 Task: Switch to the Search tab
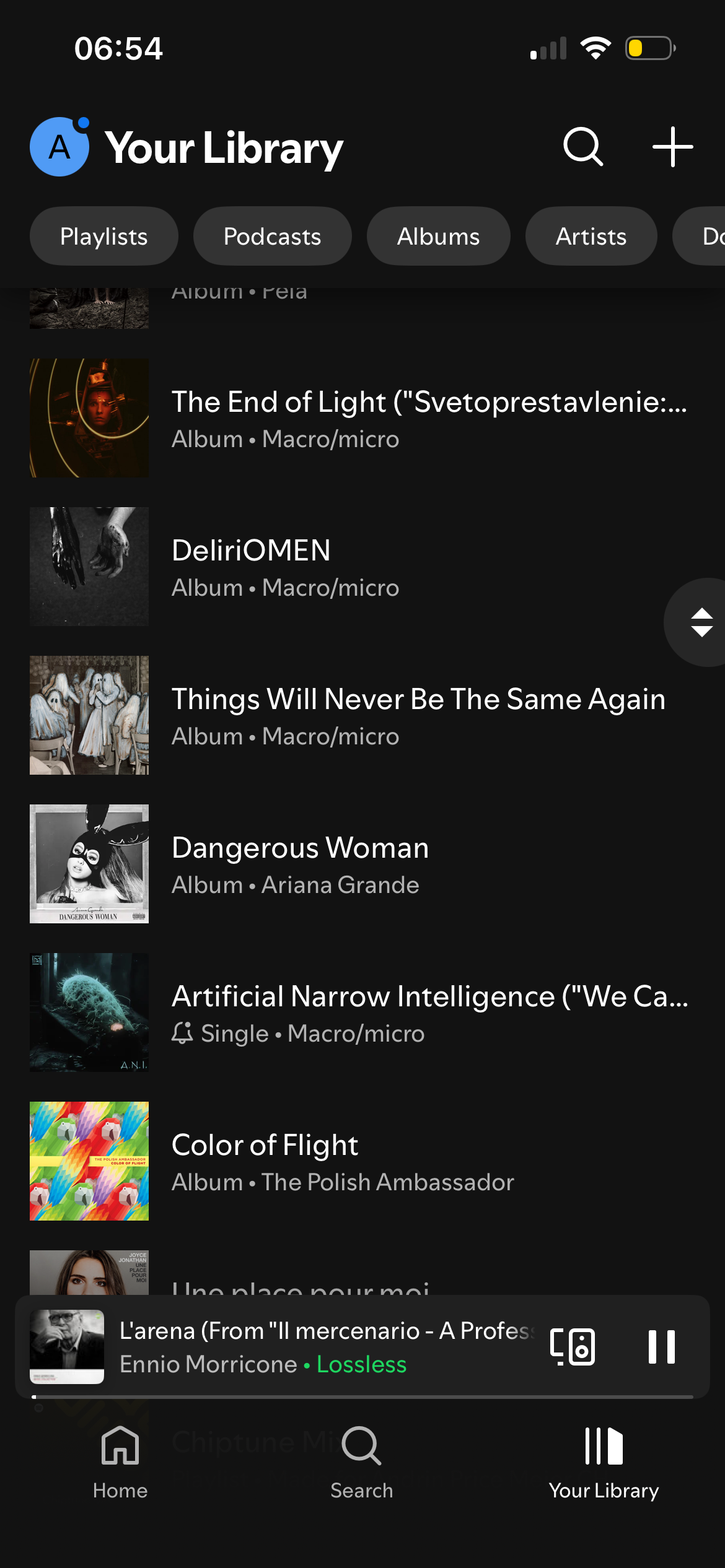pos(362,1461)
